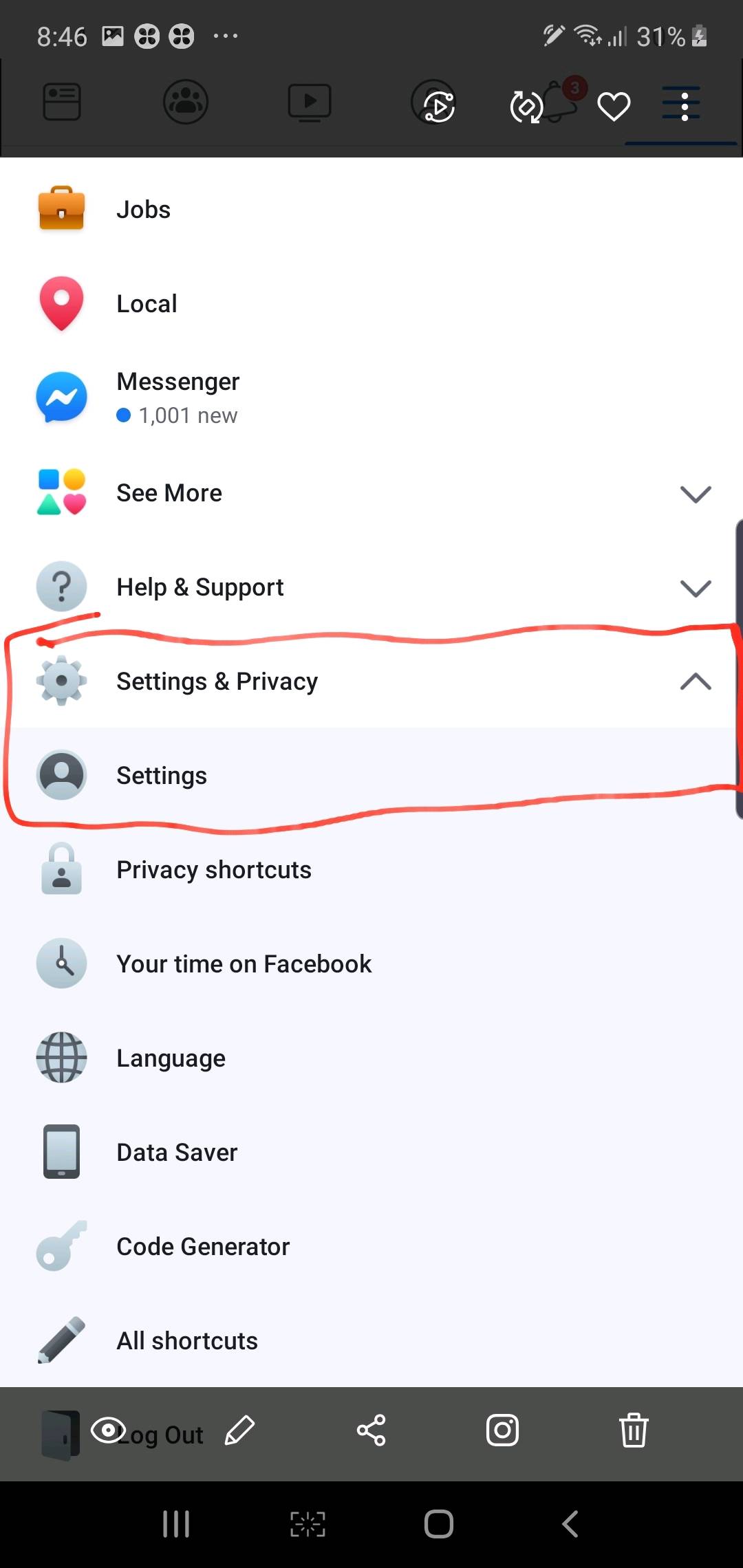Open Data Saver

pyautogui.click(x=371, y=1152)
